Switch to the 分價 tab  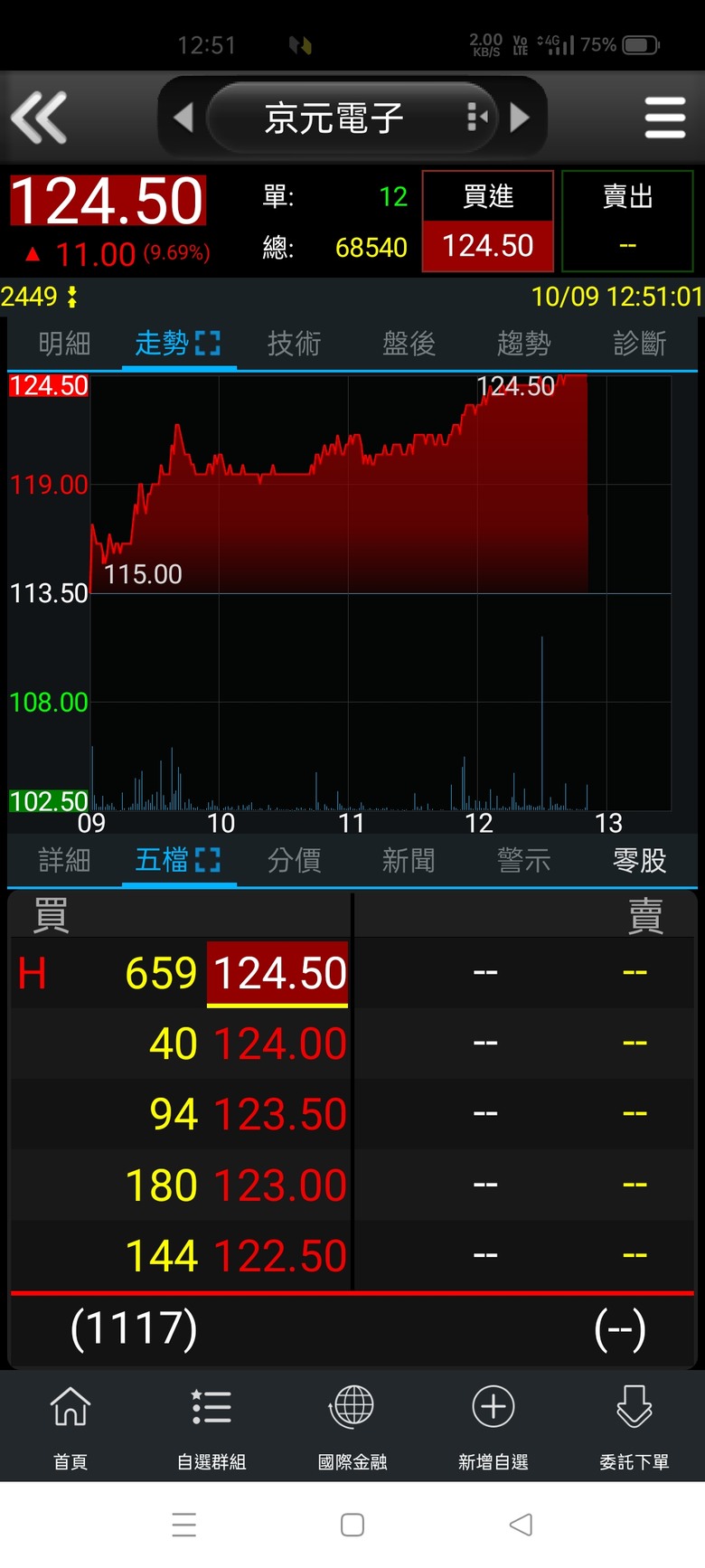(x=294, y=860)
